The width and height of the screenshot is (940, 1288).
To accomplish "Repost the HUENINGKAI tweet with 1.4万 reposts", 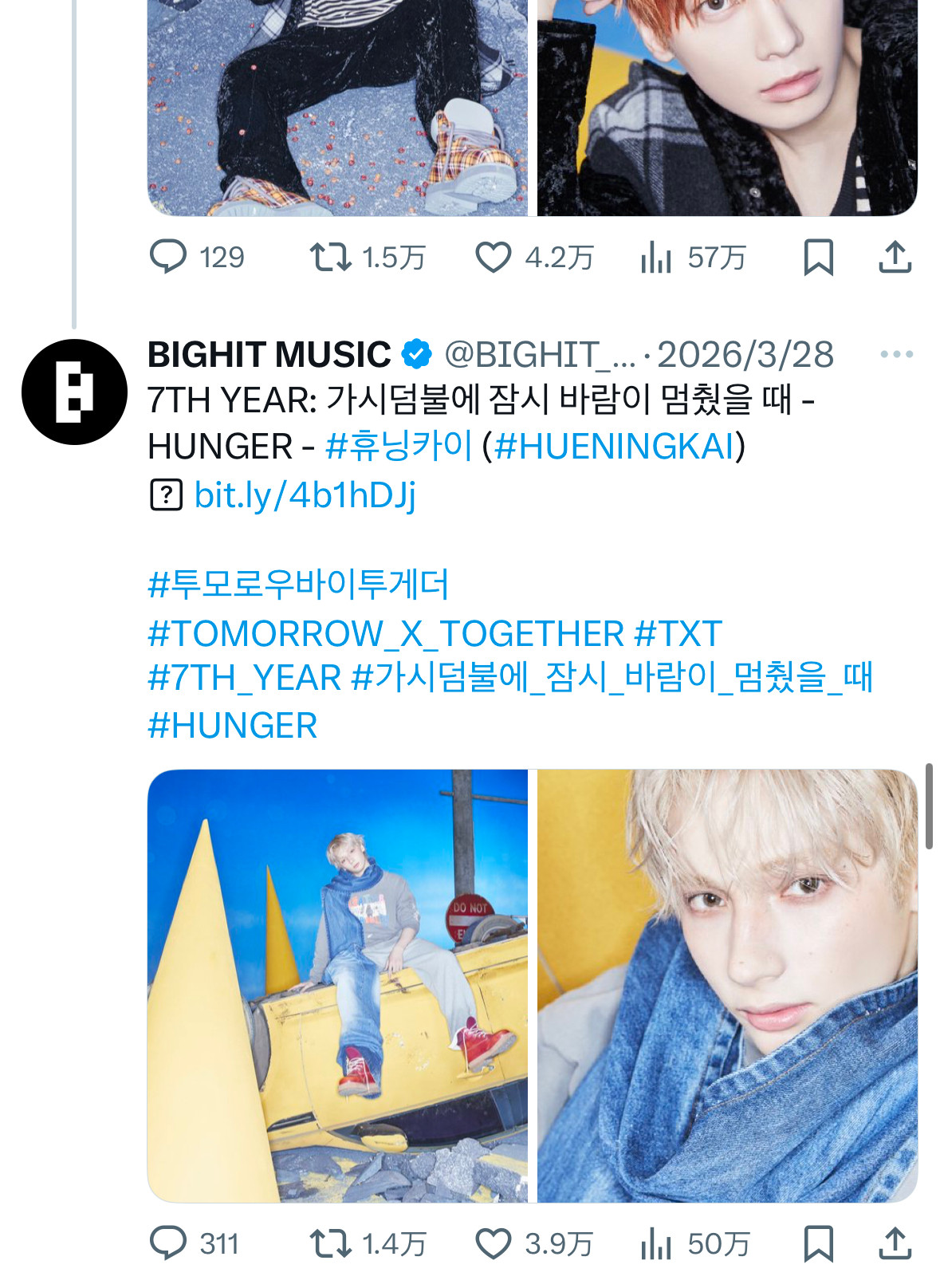I will [331, 1243].
